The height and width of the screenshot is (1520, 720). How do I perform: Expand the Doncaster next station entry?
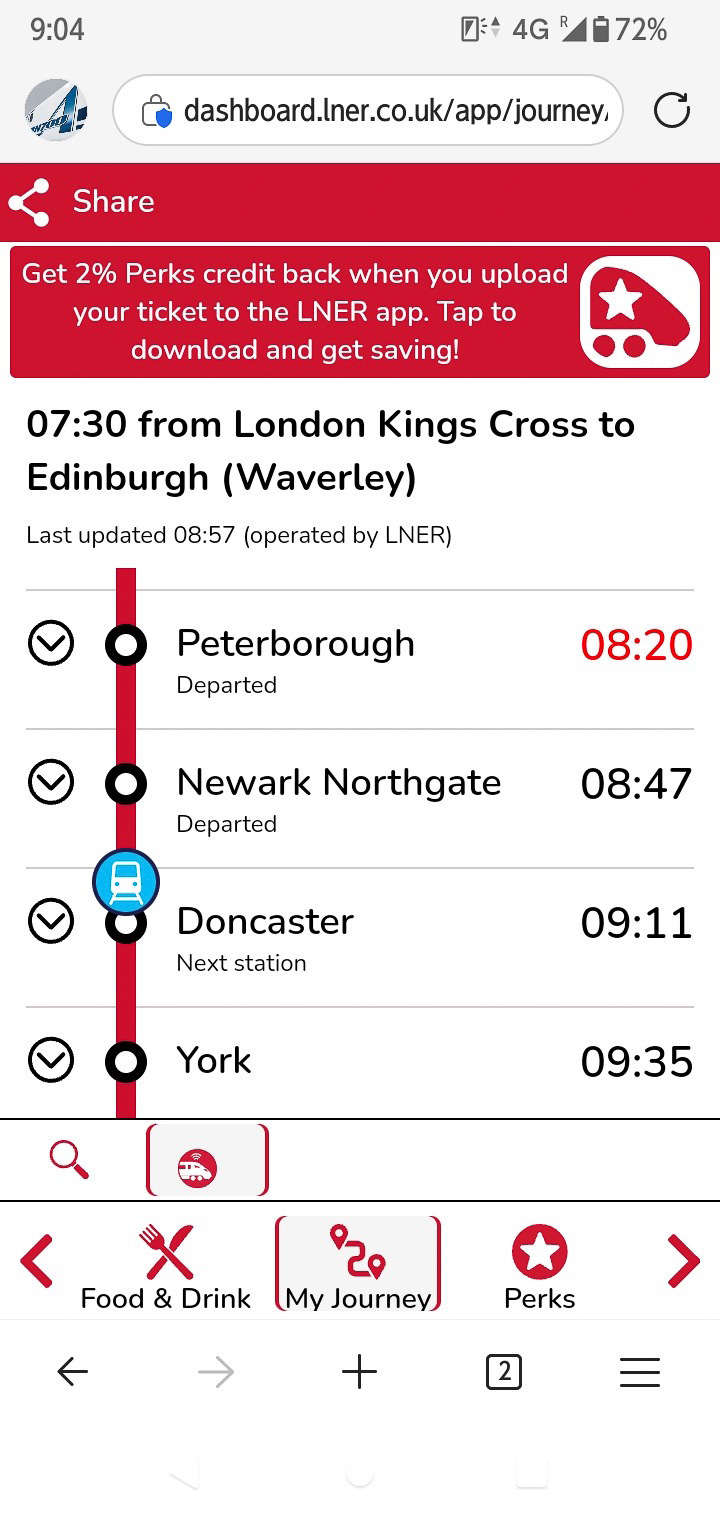[x=50, y=922]
